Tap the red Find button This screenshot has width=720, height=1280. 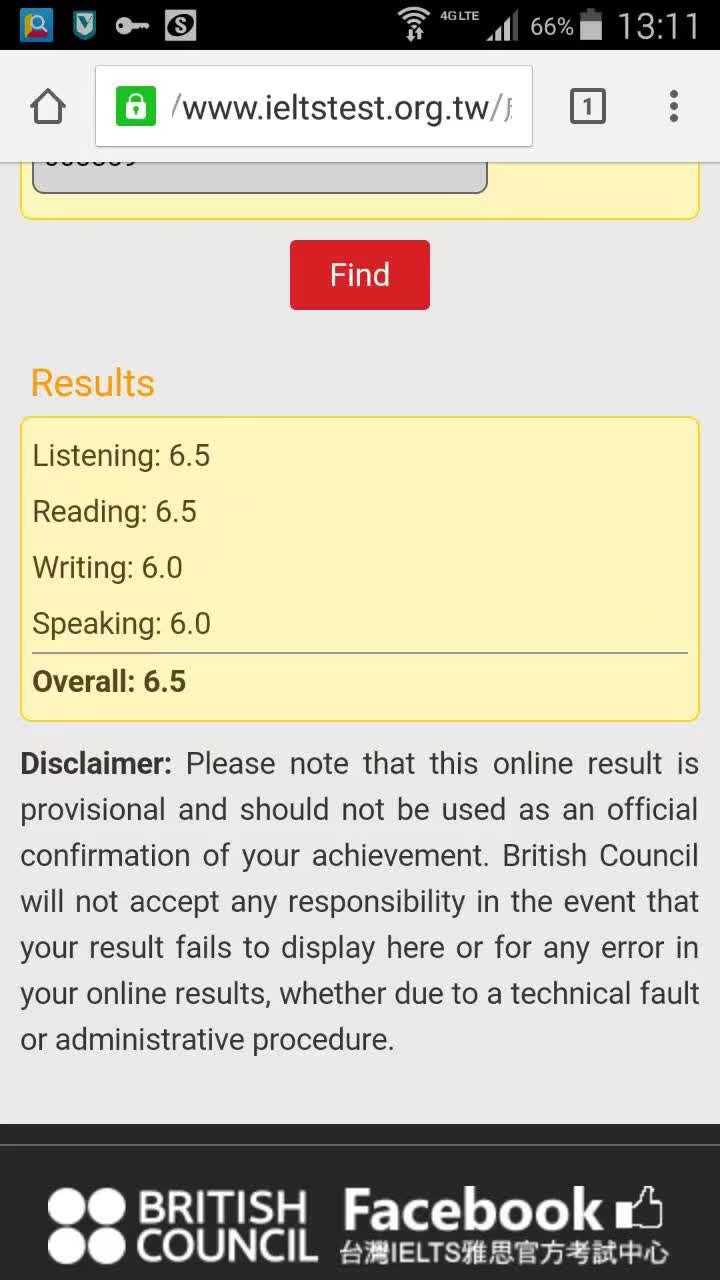pyautogui.click(x=360, y=275)
